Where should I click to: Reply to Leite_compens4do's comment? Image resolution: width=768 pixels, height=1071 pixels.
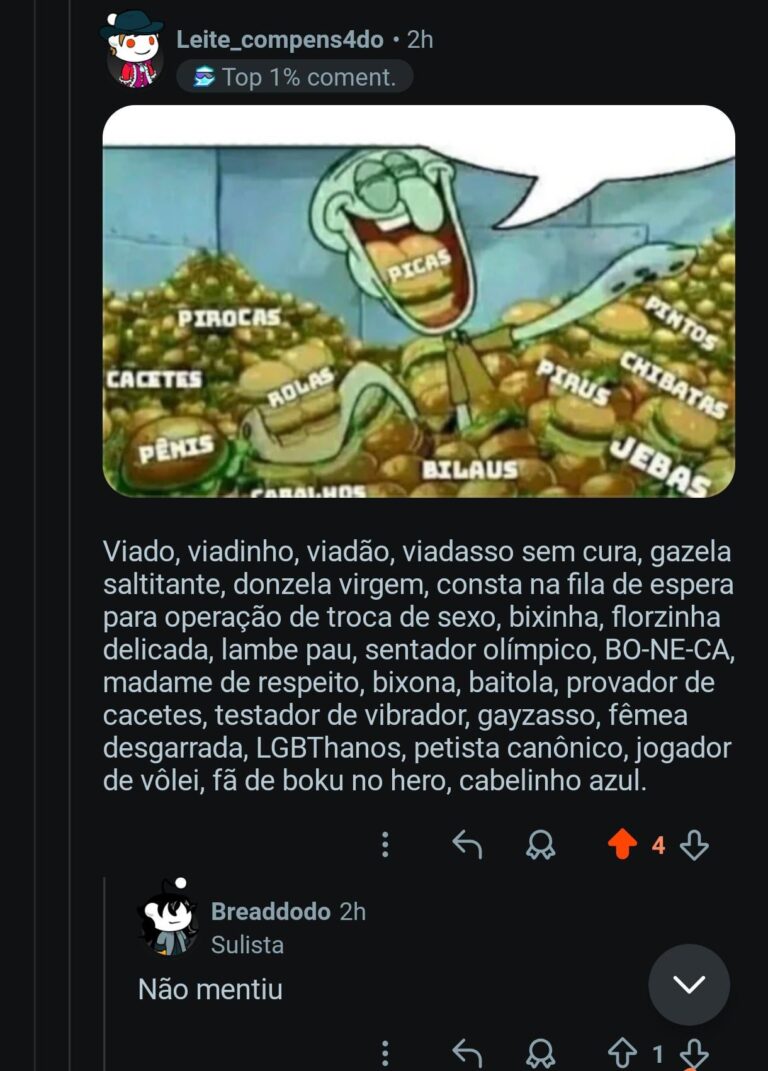(x=467, y=846)
